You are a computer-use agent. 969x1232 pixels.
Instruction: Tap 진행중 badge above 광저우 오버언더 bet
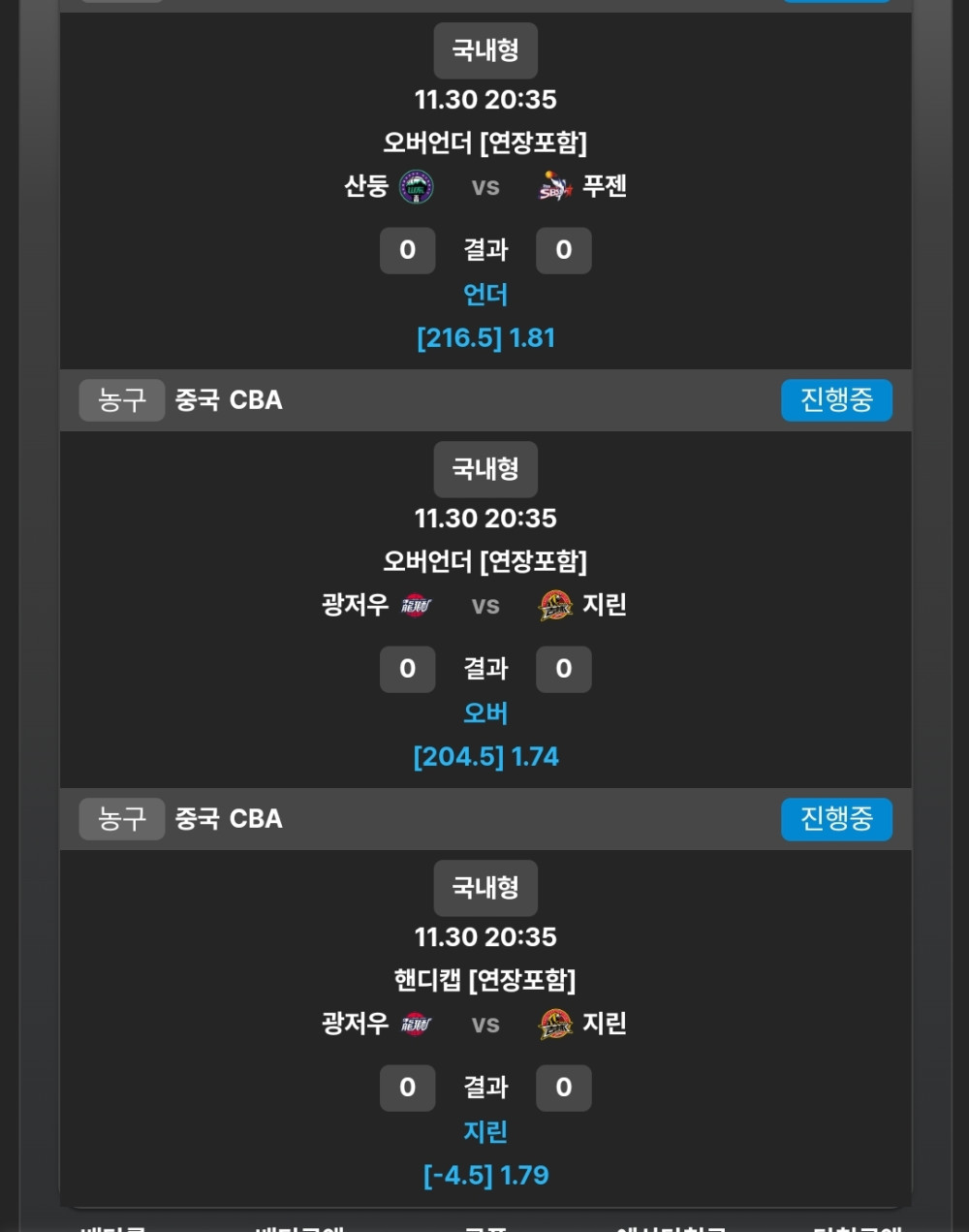tap(836, 400)
